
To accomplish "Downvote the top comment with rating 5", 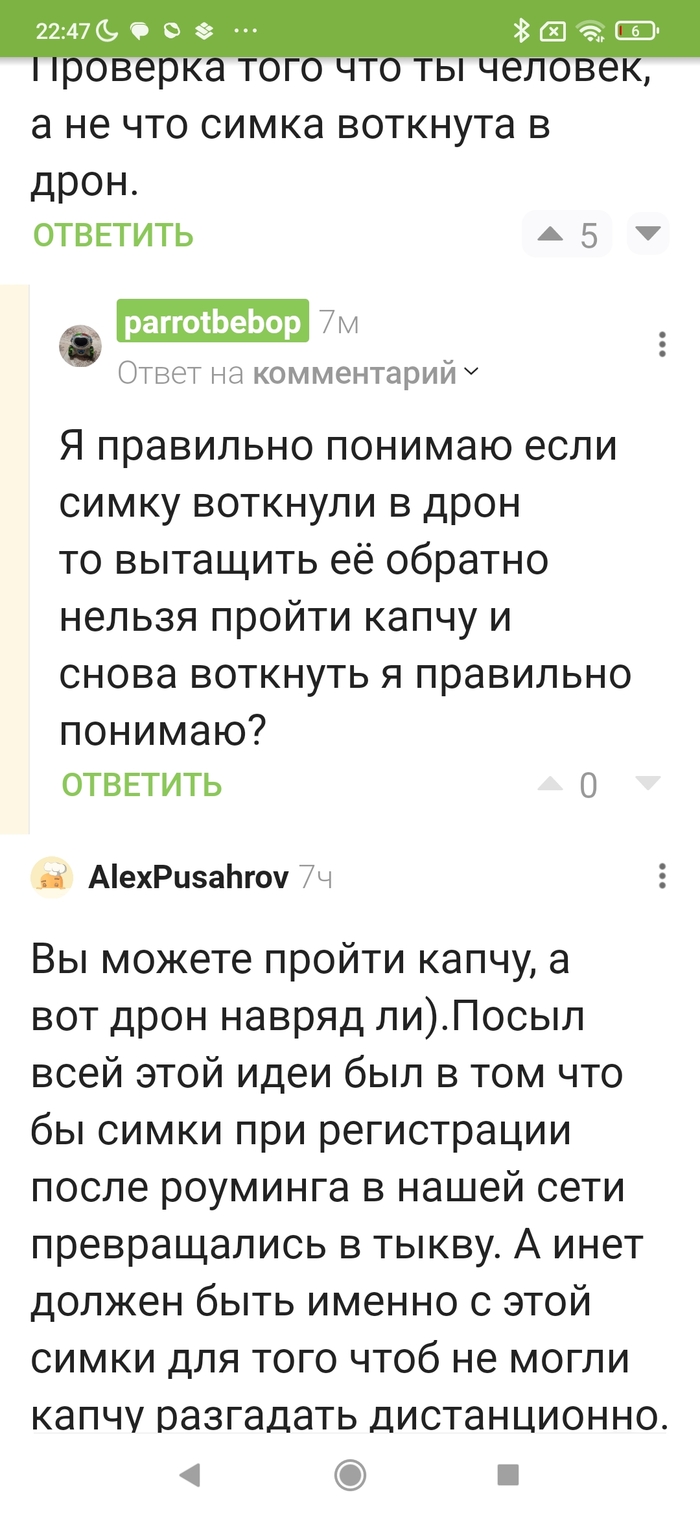I will [649, 234].
